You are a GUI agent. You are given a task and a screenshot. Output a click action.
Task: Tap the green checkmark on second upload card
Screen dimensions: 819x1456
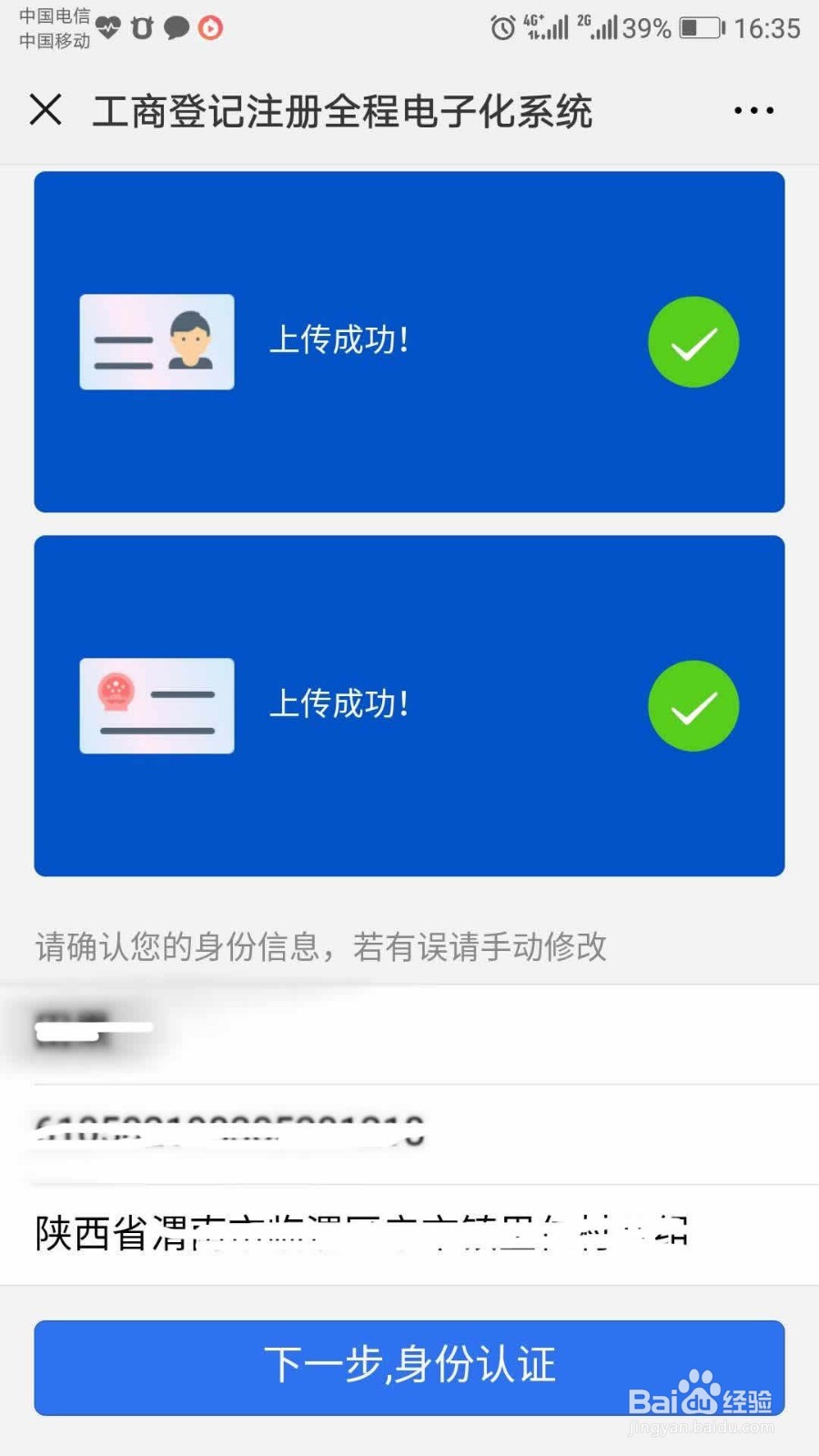pos(693,705)
